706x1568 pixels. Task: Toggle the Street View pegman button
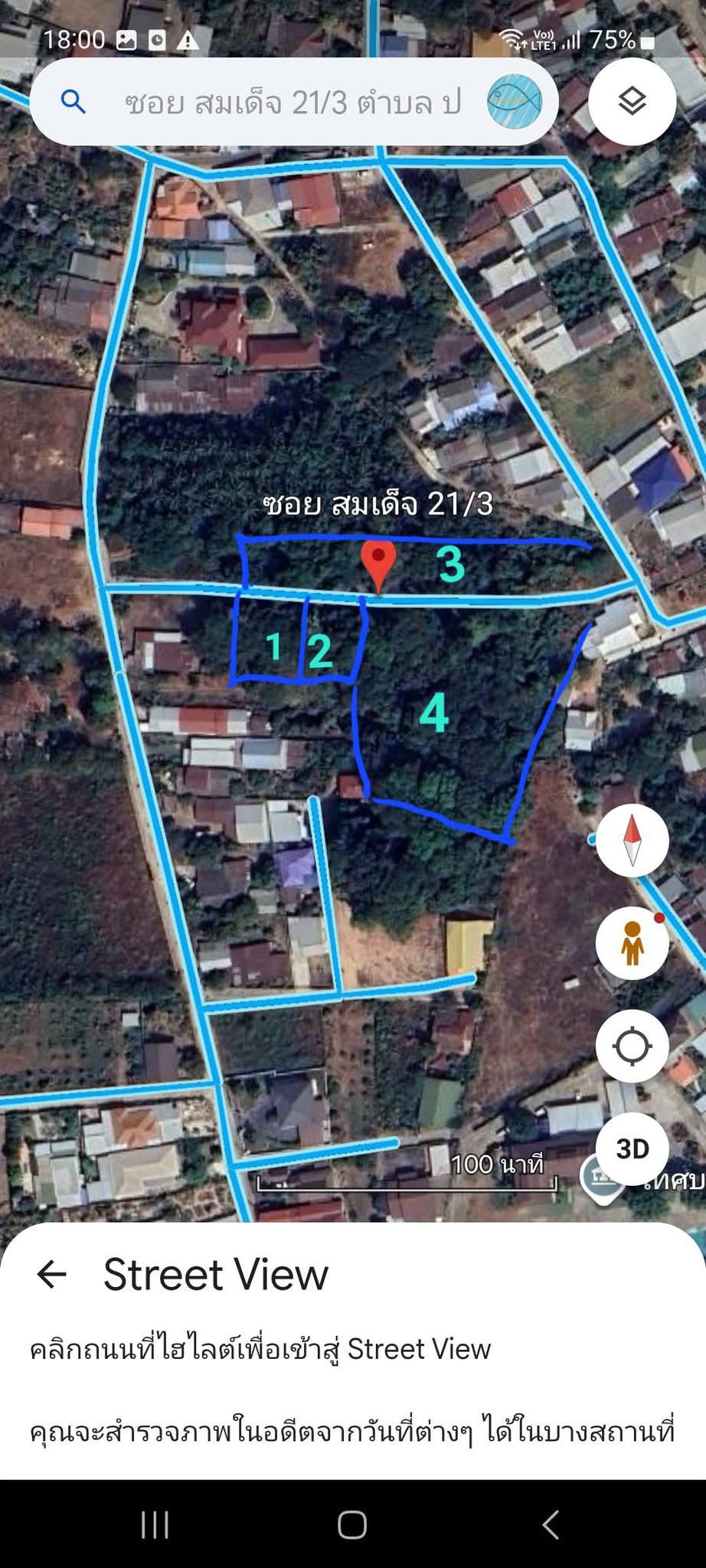point(632,942)
